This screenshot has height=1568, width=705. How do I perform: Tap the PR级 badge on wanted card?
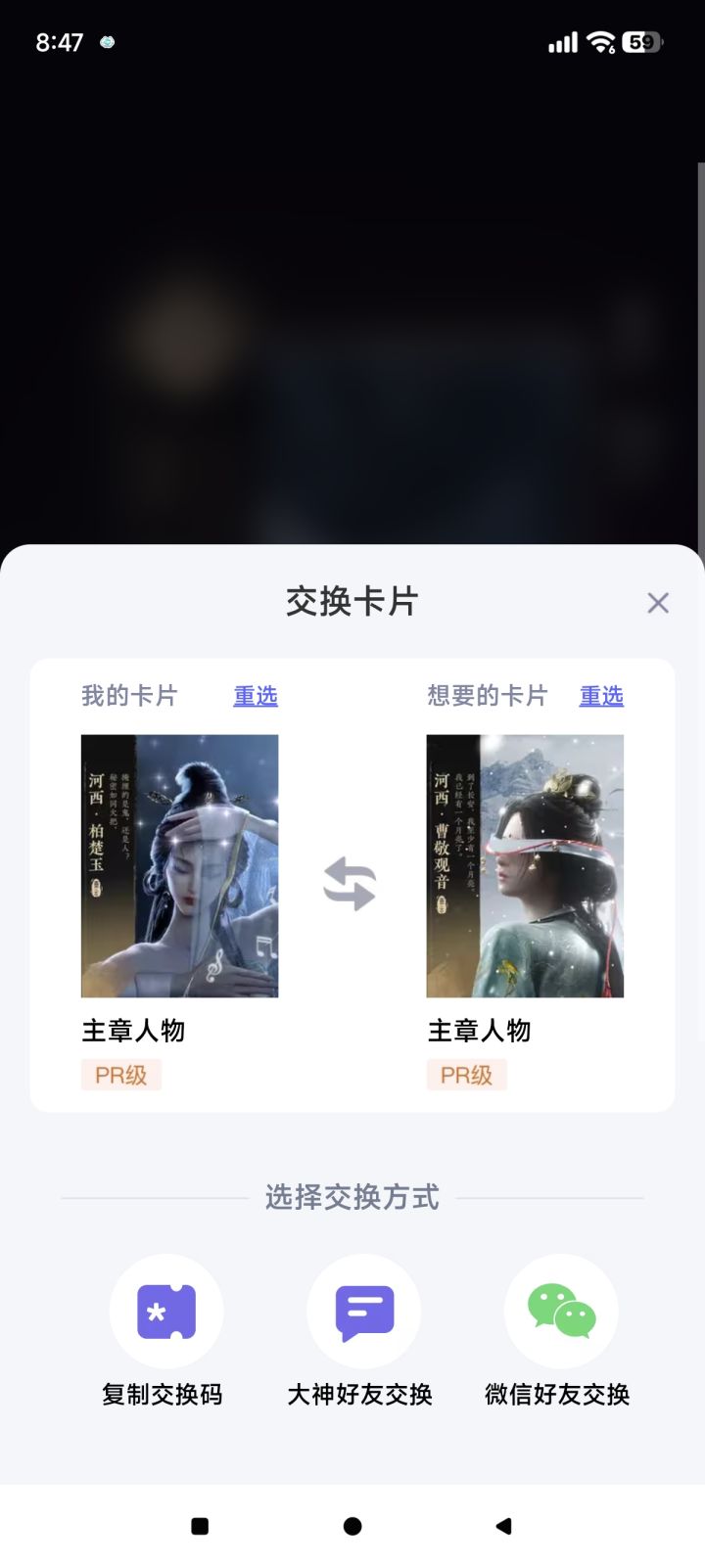[x=467, y=1074]
